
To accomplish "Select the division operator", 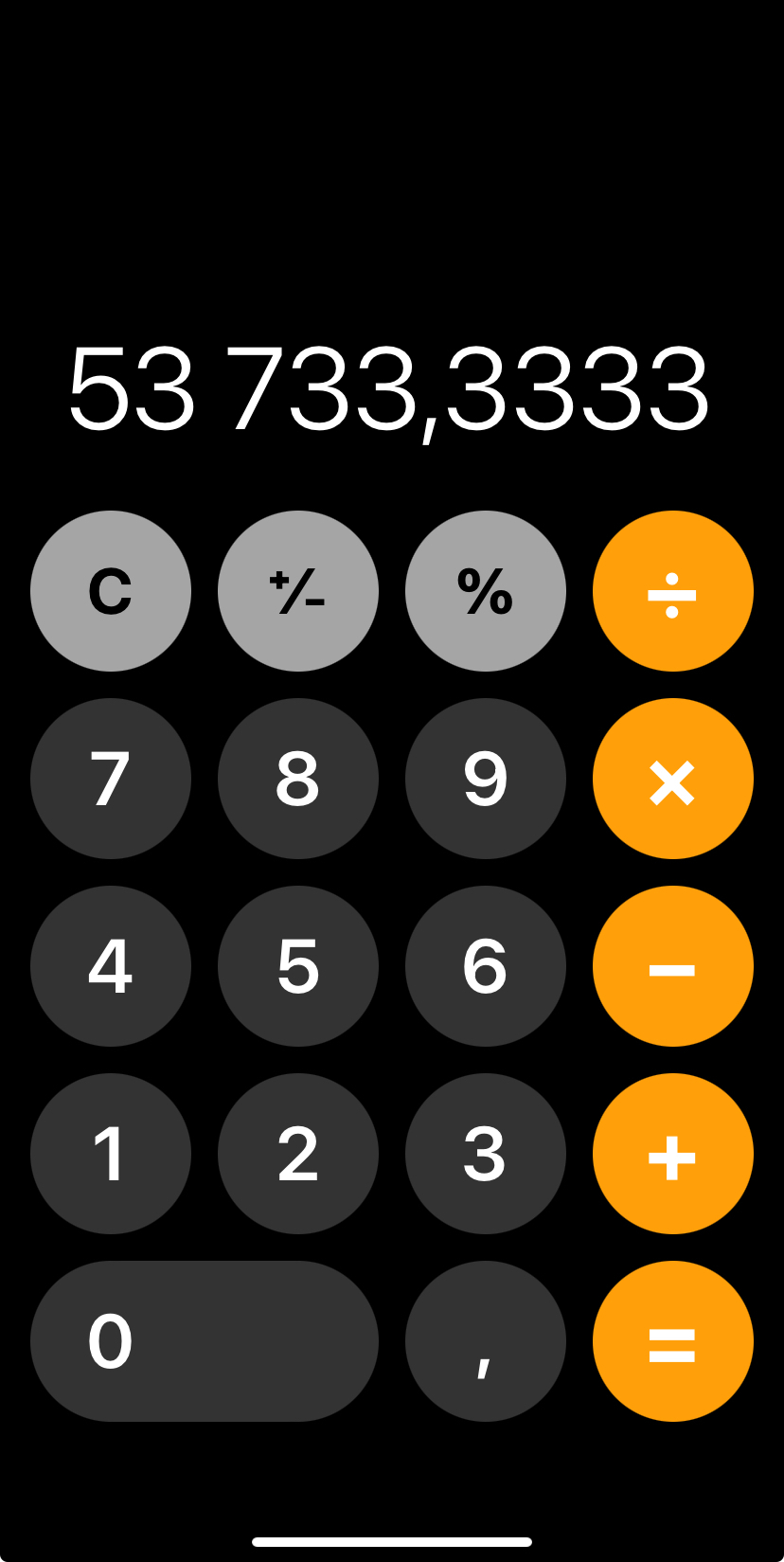I will (x=673, y=591).
